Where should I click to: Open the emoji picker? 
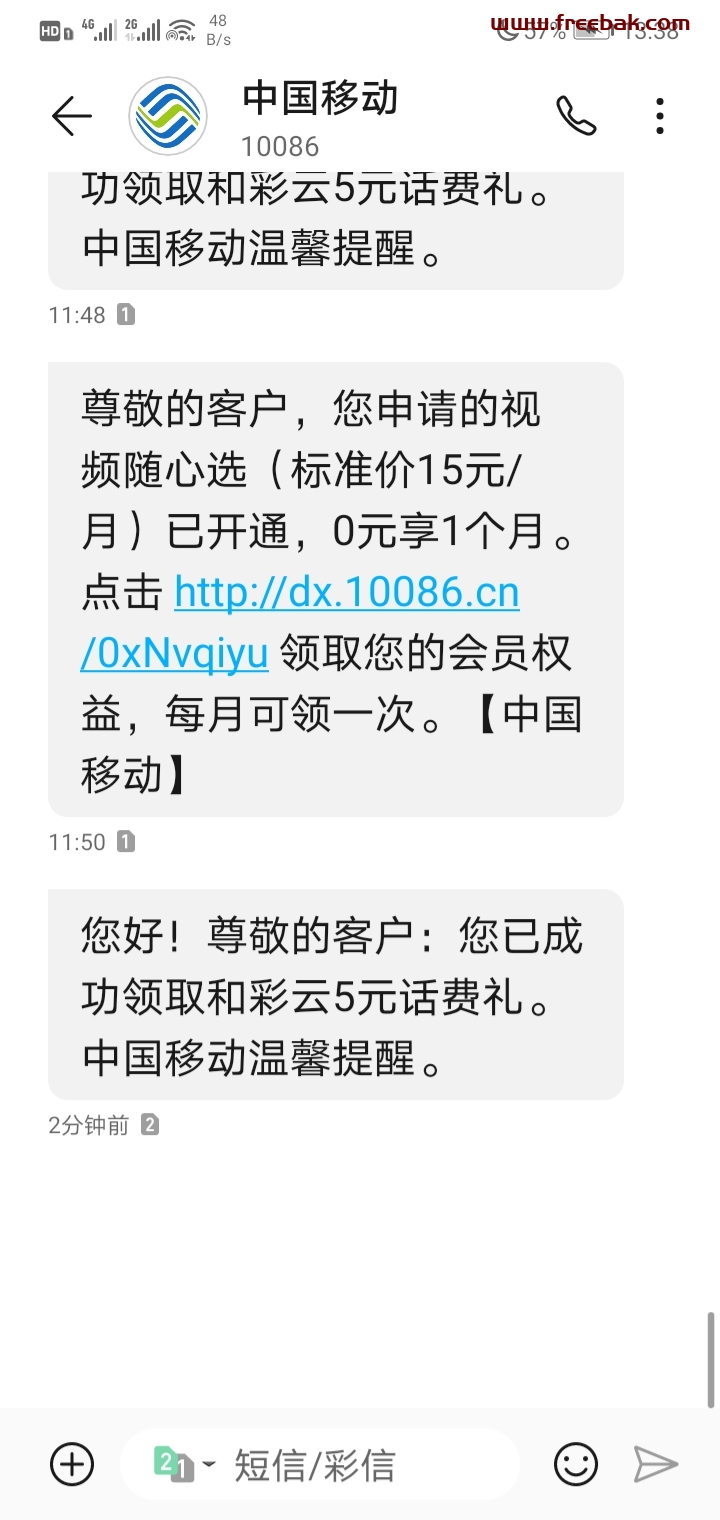tap(576, 1465)
